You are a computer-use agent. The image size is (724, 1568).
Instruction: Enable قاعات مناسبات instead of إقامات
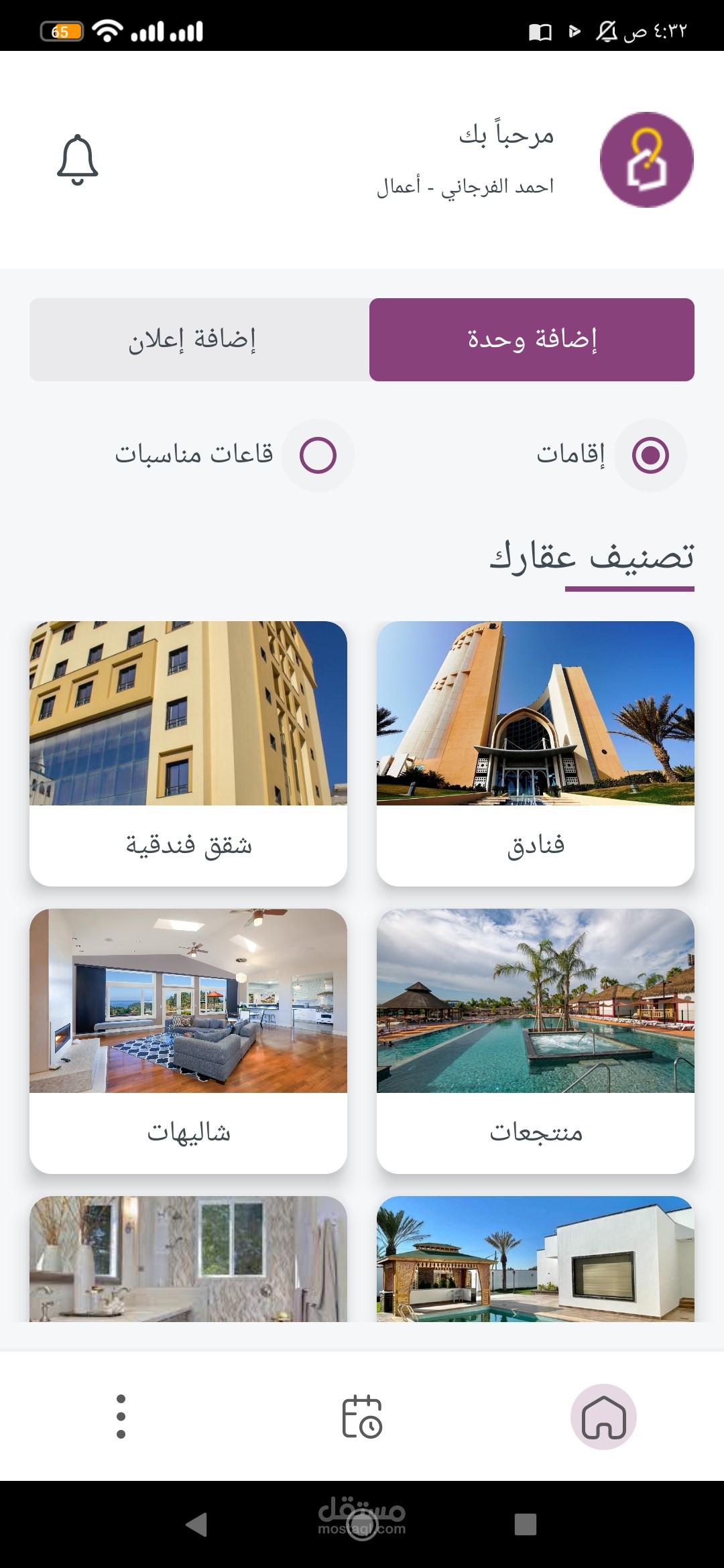point(317,454)
